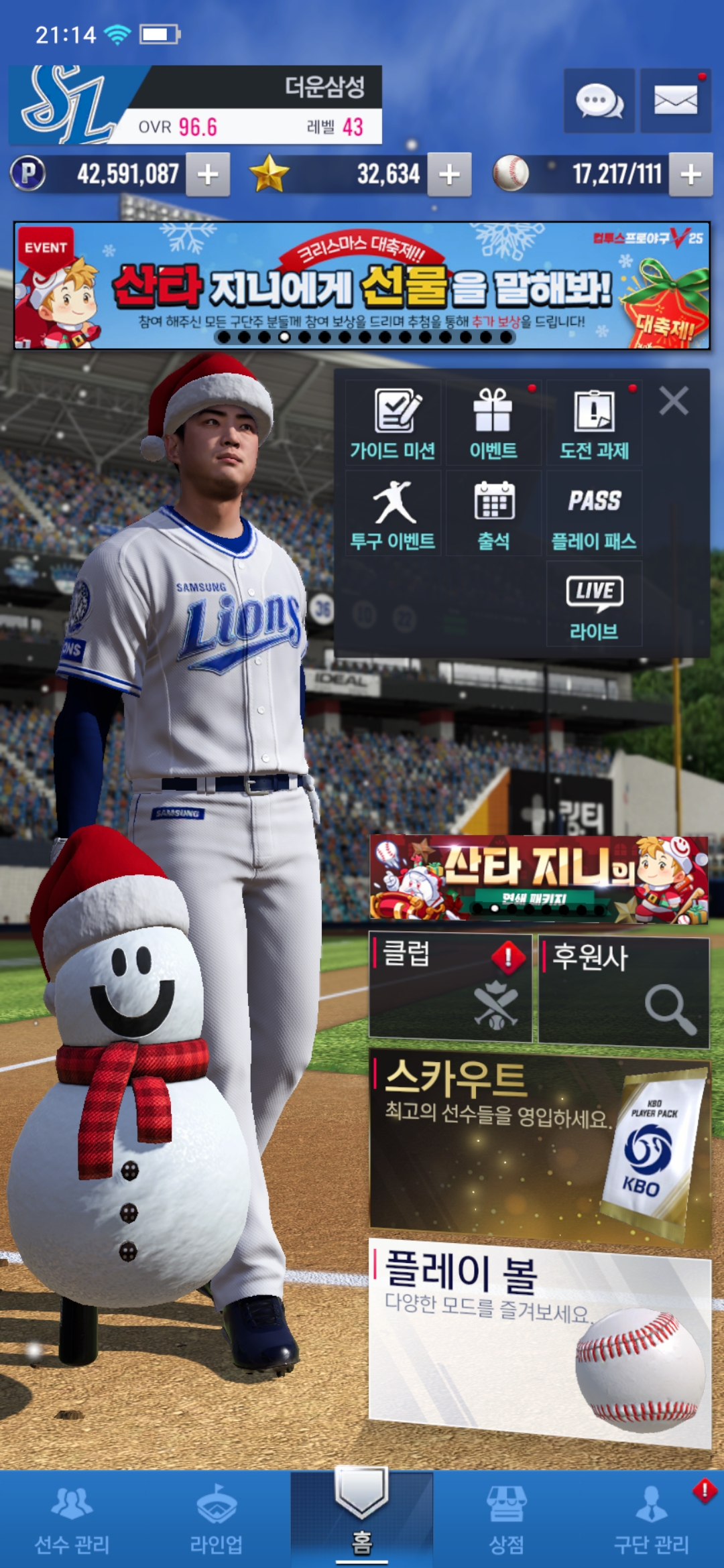Open 스카우트 to recruit players

coord(540,1146)
